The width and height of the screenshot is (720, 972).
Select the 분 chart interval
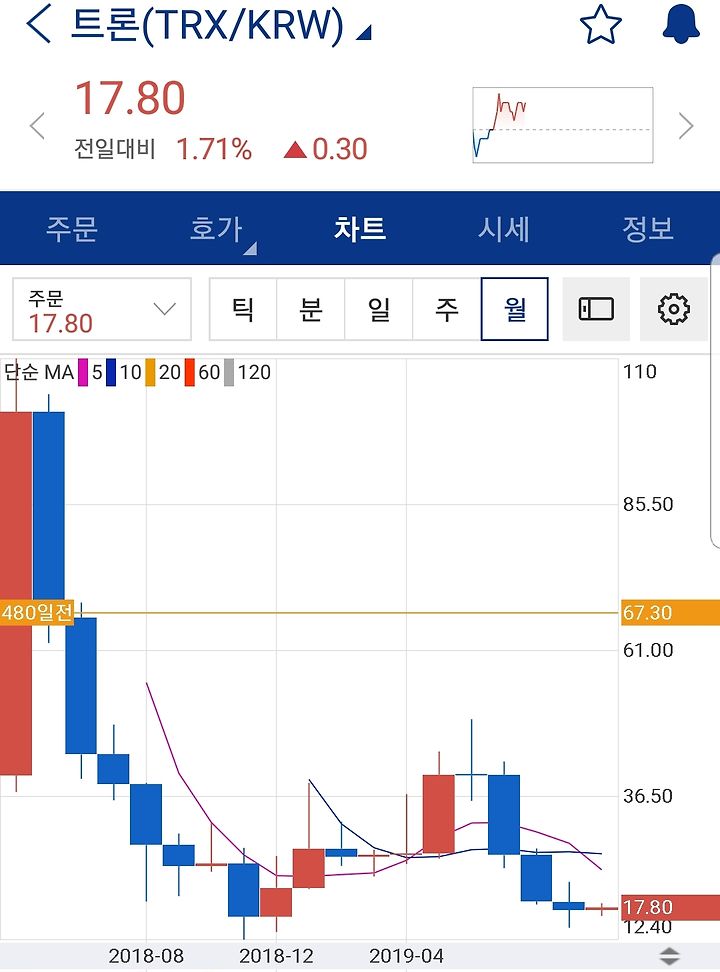click(x=311, y=310)
